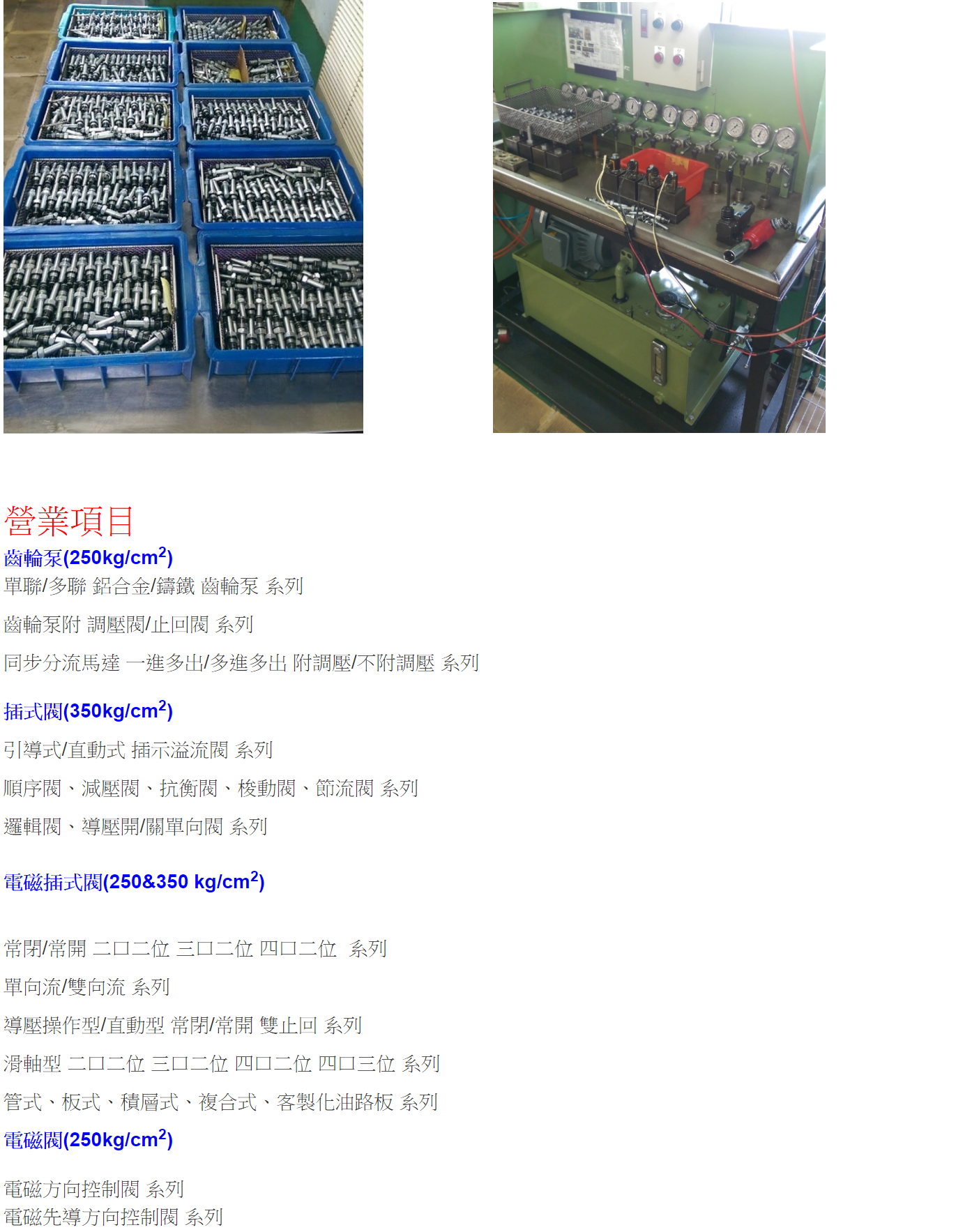Open the 電磁插式閥(250&350 kg/cm²) link
The width and height of the screenshot is (956, 1232).
pyautogui.click(x=134, y=881)
